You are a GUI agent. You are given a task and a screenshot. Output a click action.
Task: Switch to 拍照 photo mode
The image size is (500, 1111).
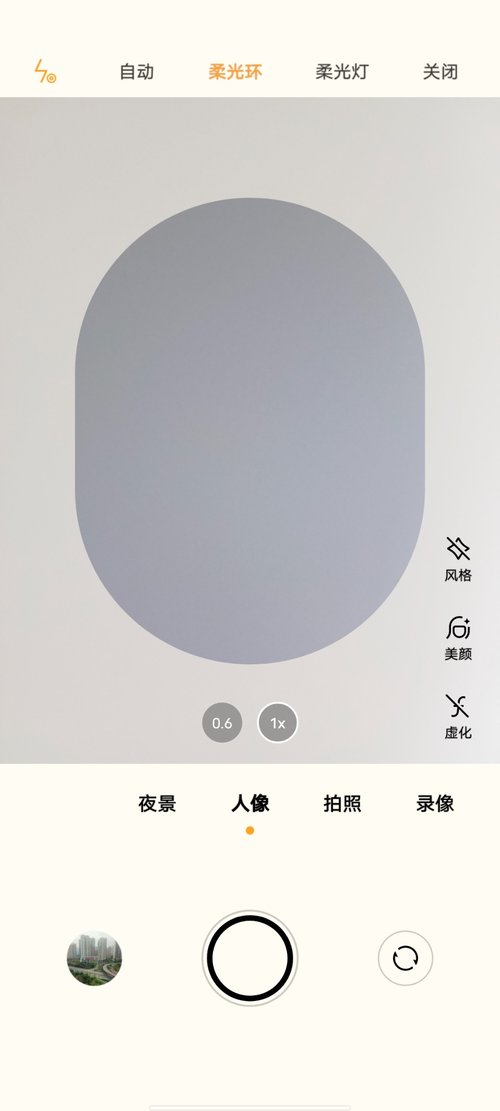pos(343,804)
